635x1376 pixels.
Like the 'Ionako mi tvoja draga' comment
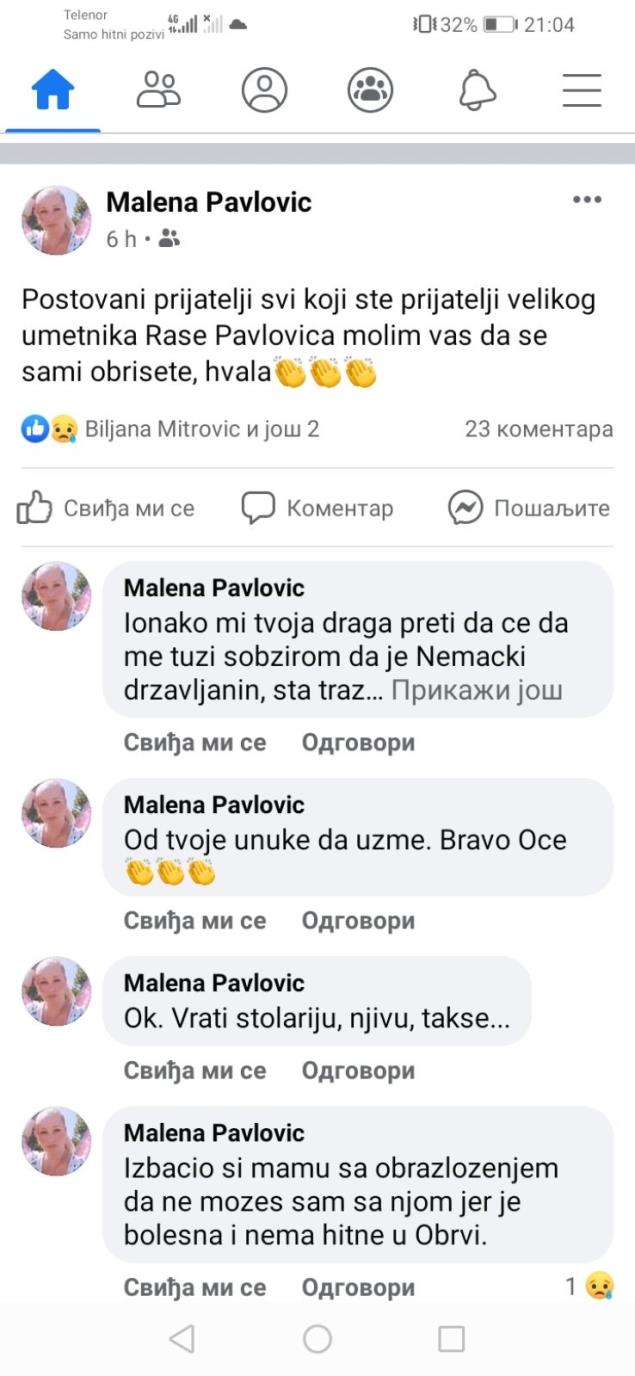[195, 743]
